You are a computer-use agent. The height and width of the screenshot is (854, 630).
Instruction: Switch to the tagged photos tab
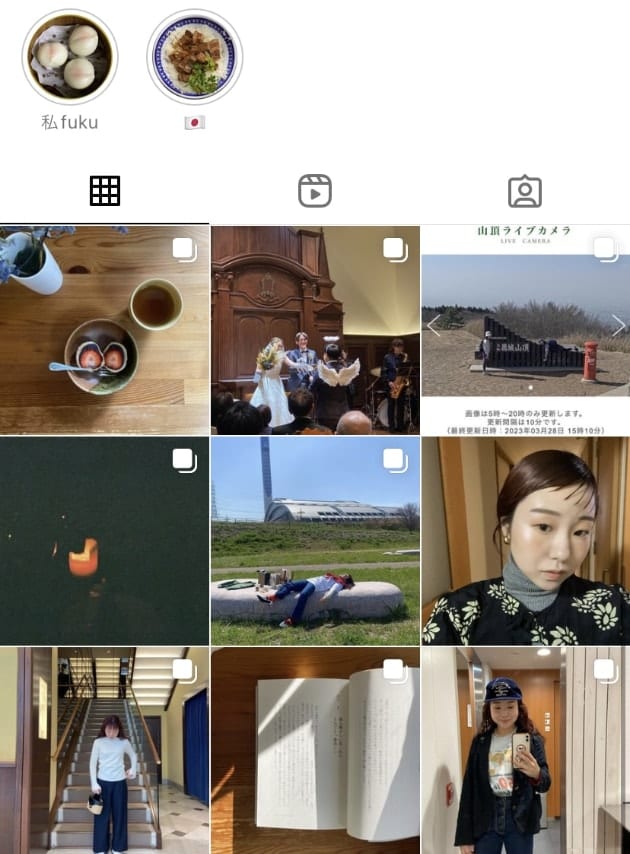pos(524,191)
